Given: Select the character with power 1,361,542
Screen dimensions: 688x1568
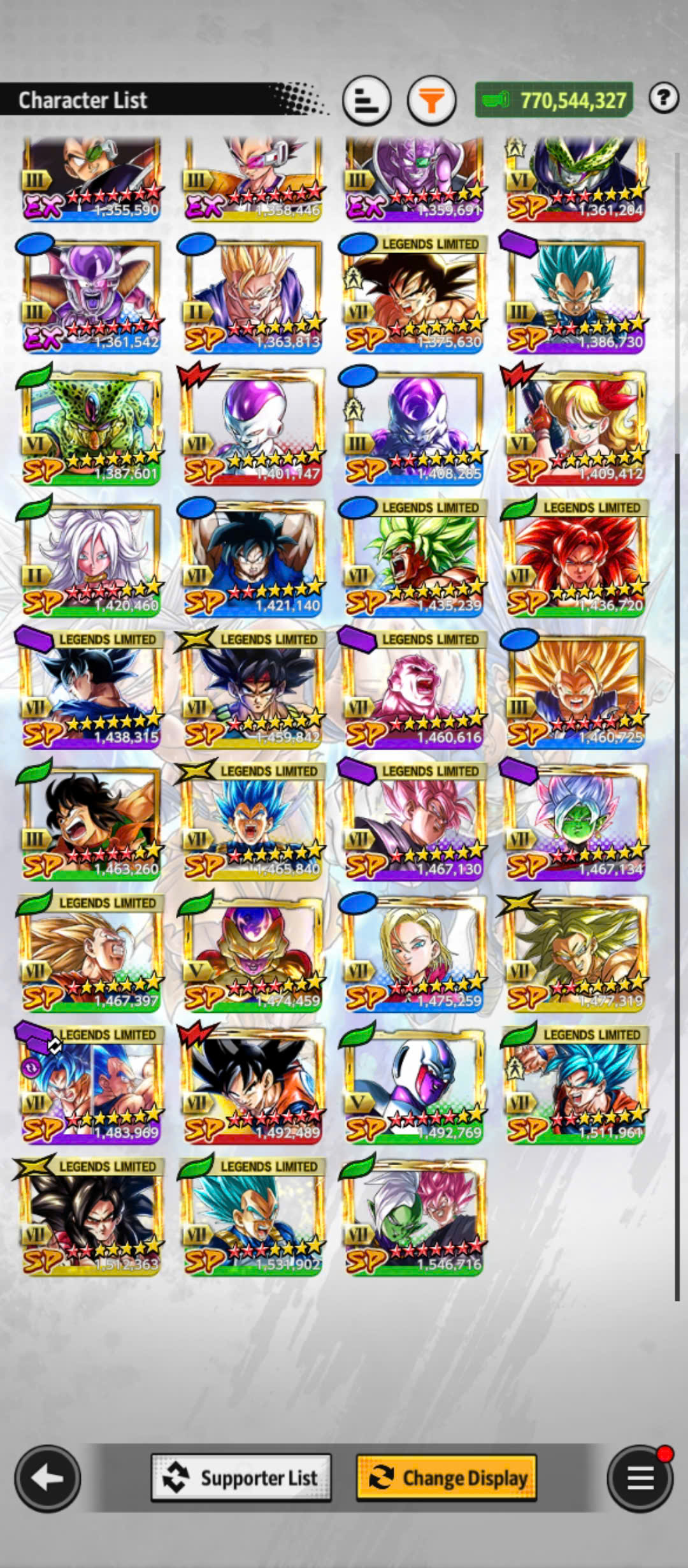Looking at the screenshot, I should click(91, 294).
